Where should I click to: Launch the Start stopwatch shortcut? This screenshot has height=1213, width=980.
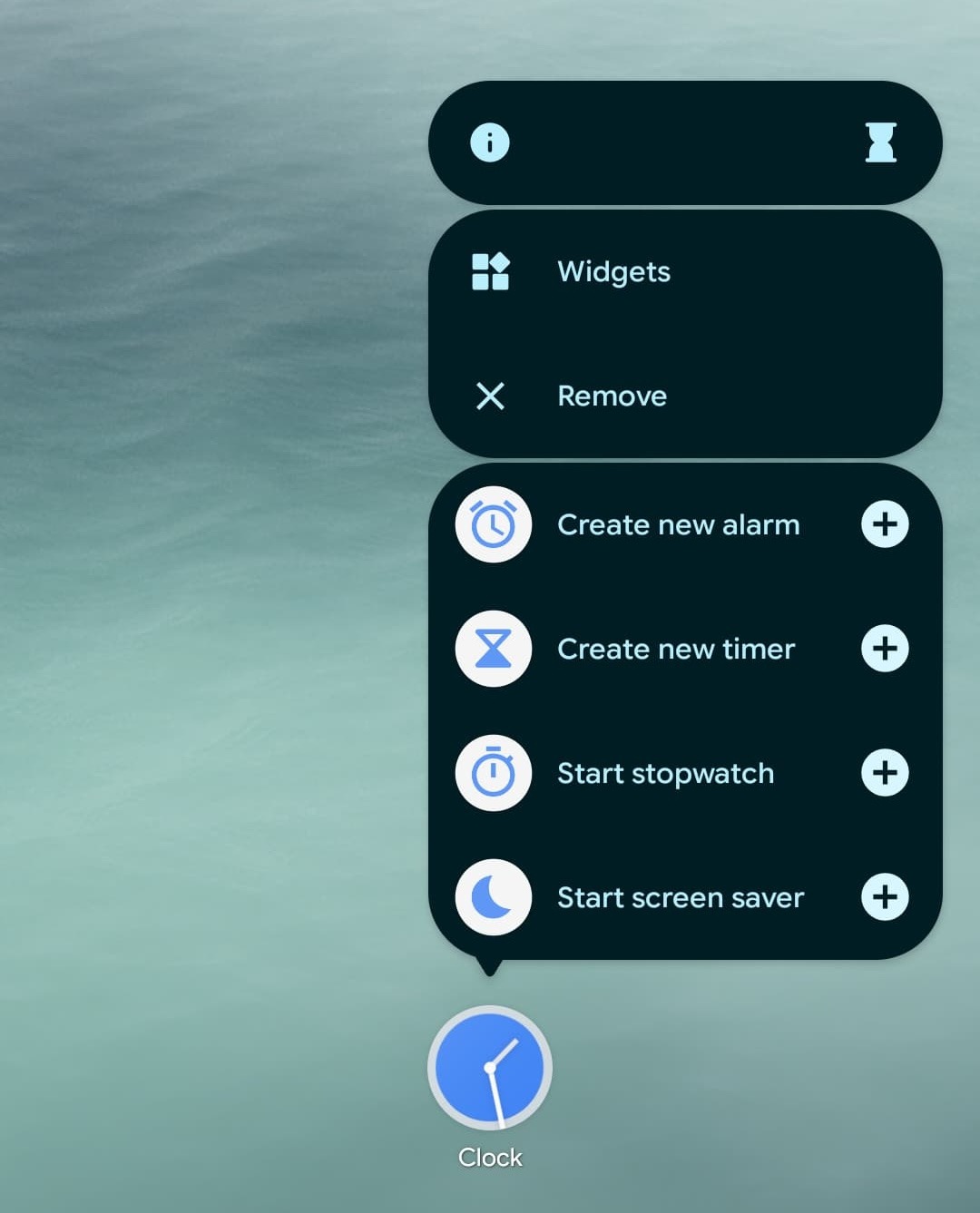(x=664, y=773)
